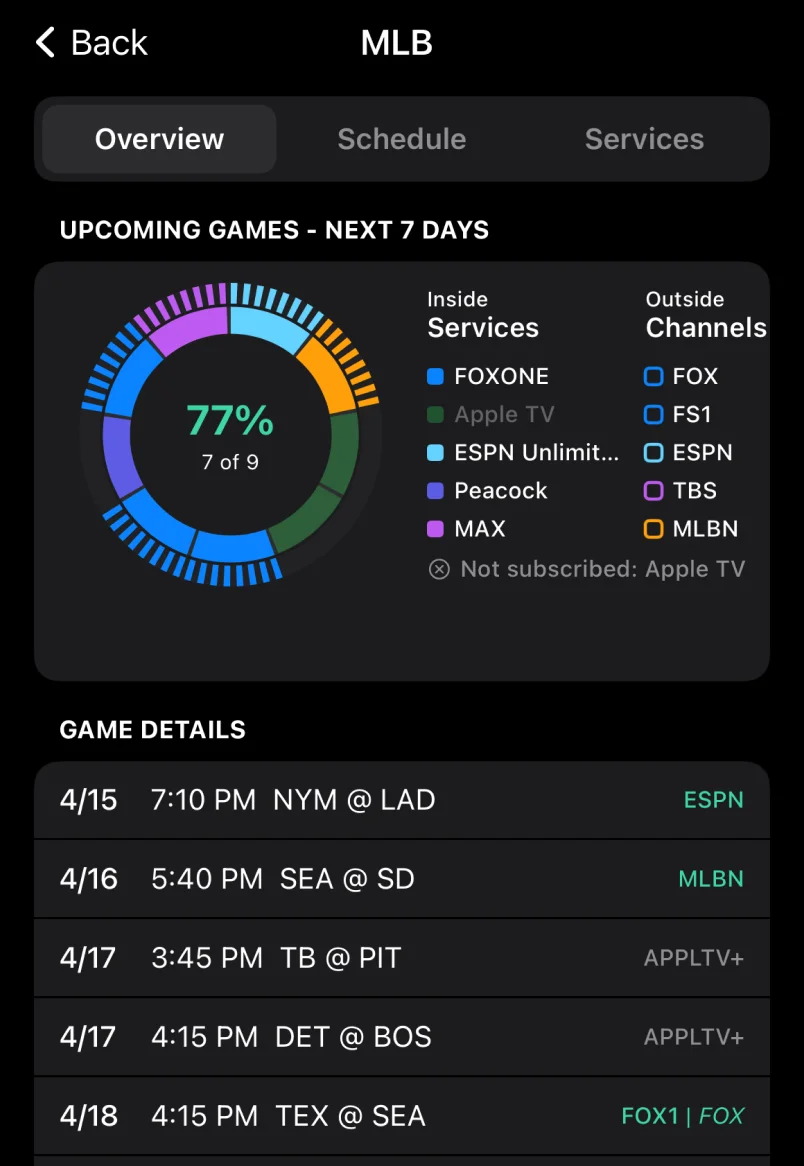Open MLBN for the SEA @ SD game
Screen dimensions: 804x1166
pyautogui.click(x=711, y=878)
